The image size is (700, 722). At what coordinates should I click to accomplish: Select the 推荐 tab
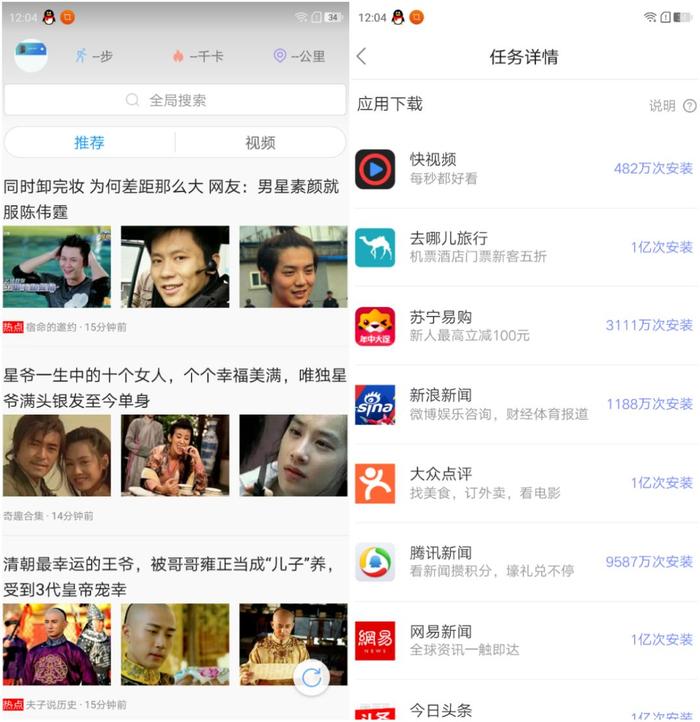point(89,143)
